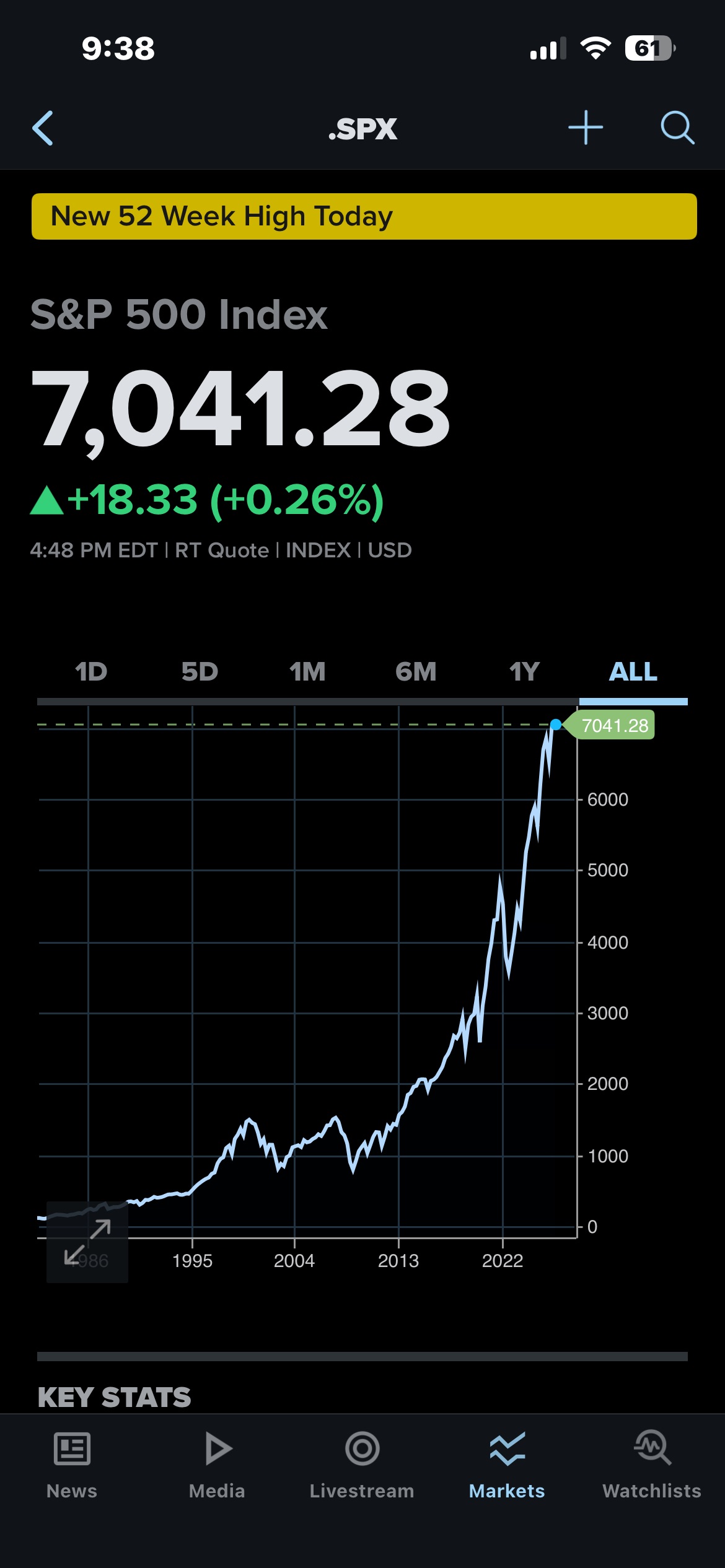
Task: Open the Livestream tab
Action: [x=362, y=1465]
